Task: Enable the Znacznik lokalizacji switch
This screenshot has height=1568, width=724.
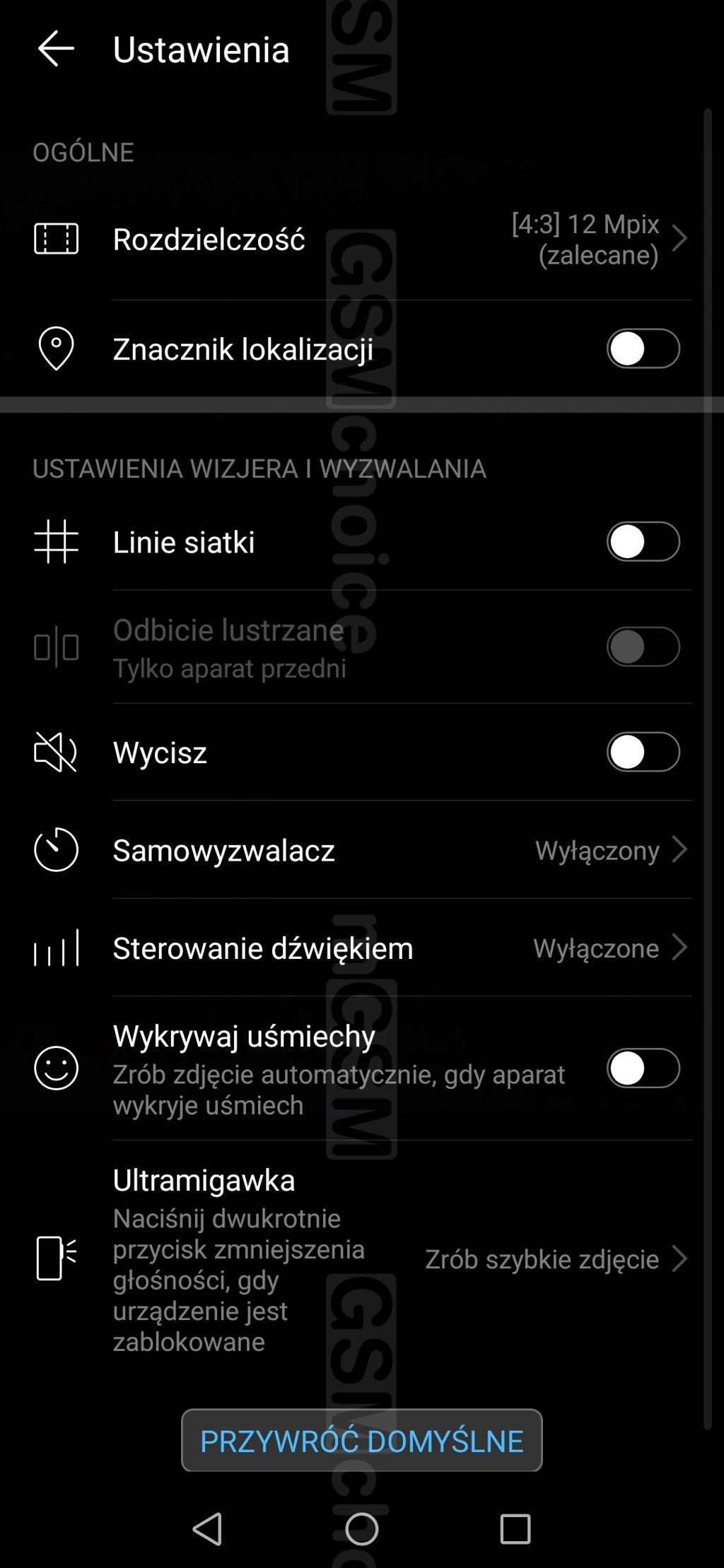Action: pos(642,348)
